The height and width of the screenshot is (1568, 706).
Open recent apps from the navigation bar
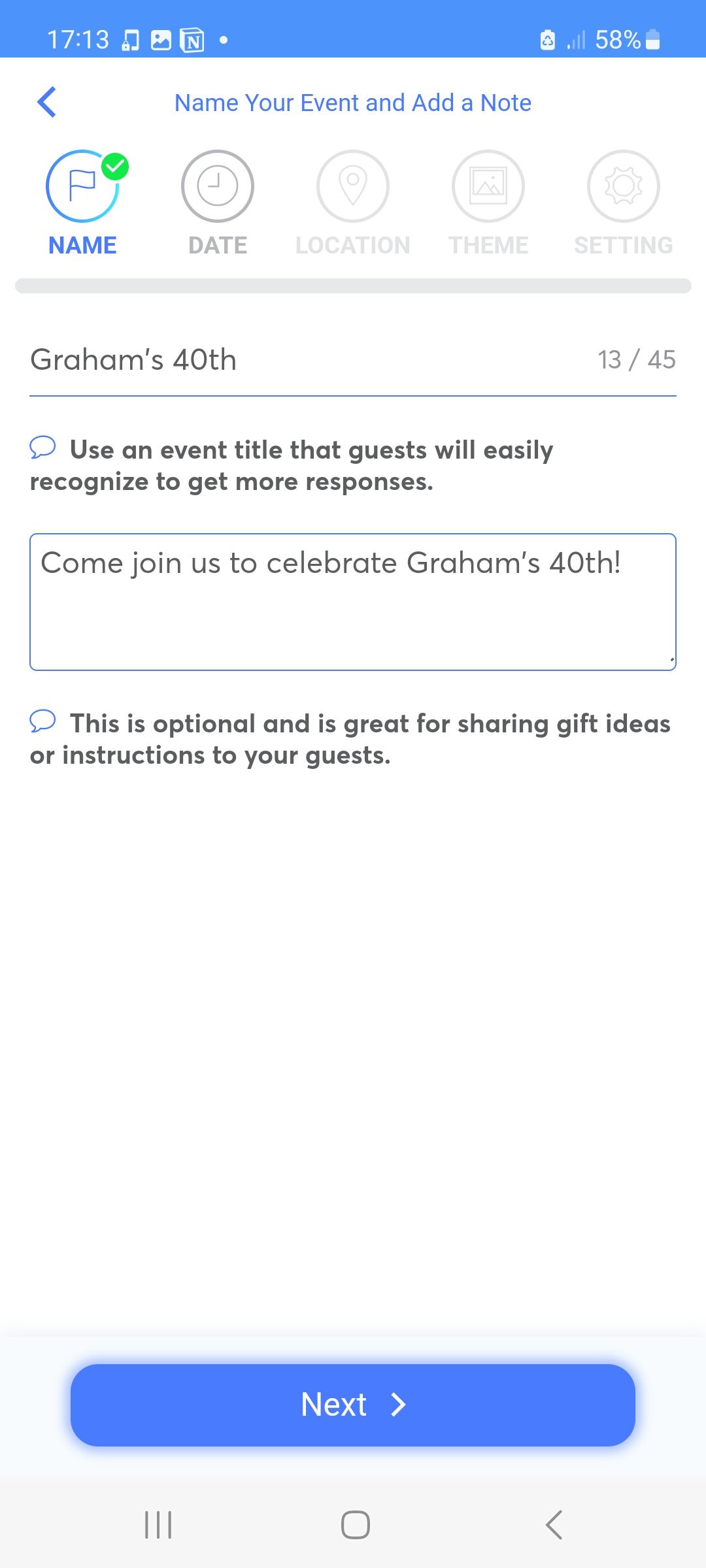[158, 1525]
